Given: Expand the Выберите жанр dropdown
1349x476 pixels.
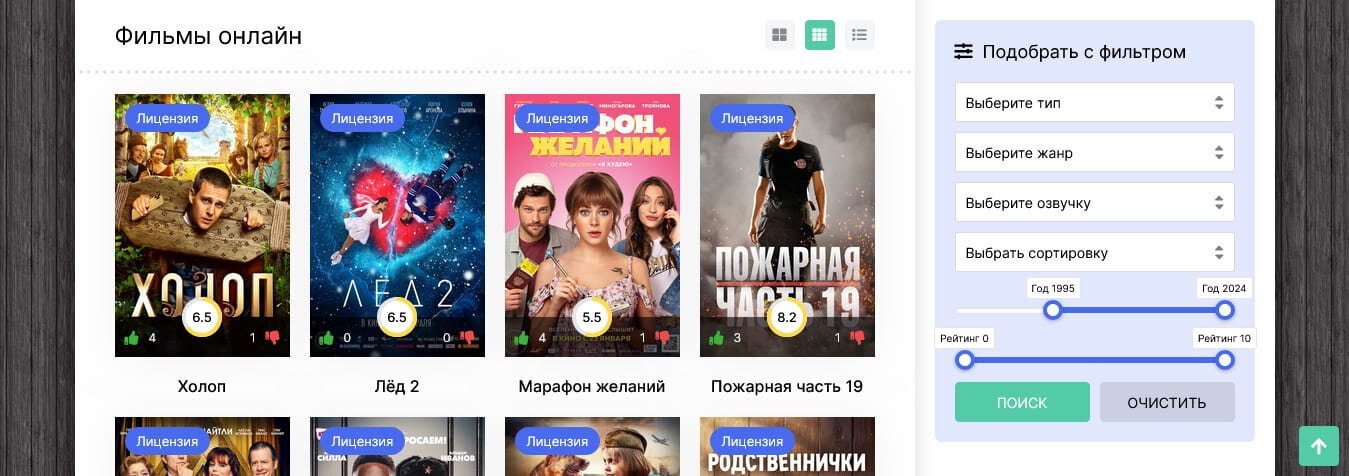Looking at the screenshot, I should [1094, 153].
